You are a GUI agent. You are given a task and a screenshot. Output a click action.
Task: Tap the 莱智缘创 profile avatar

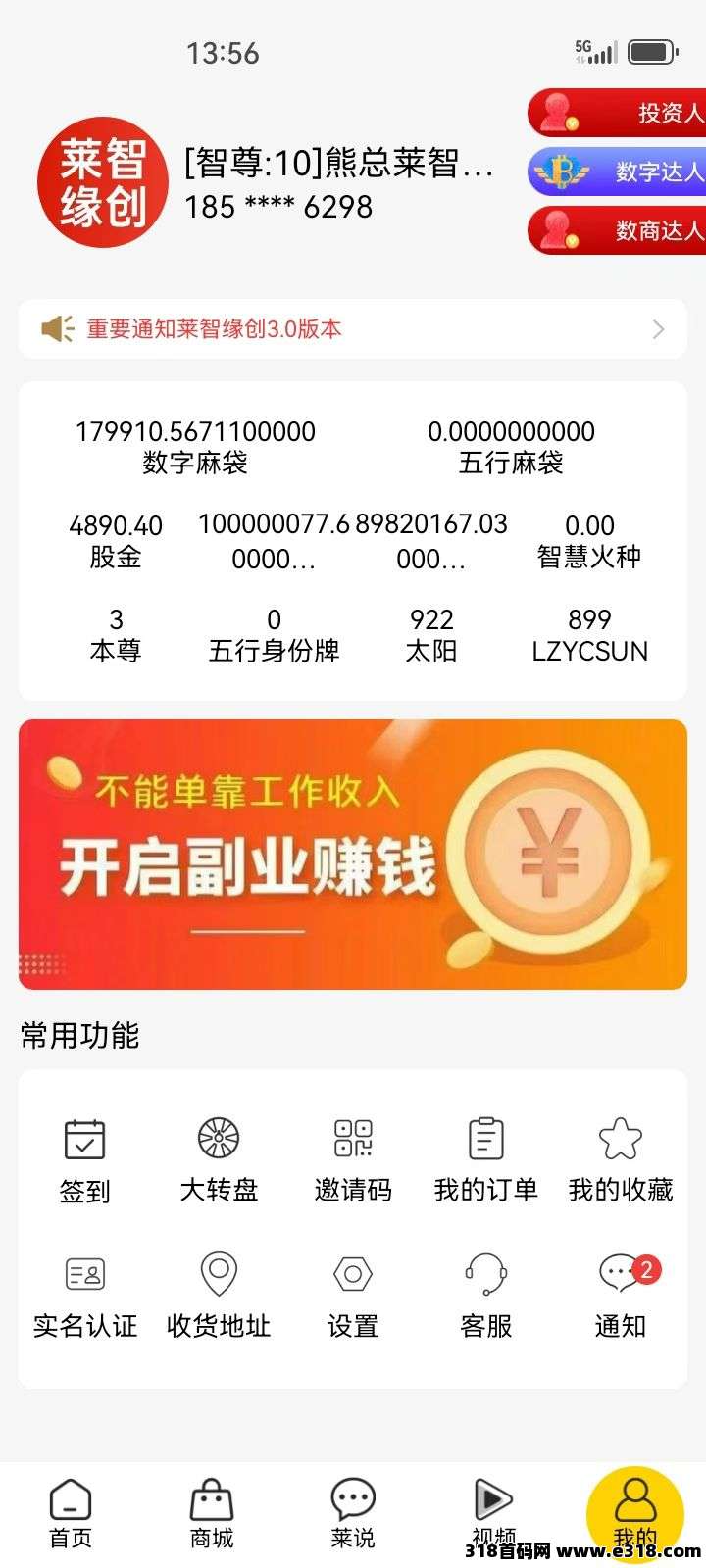103,182
